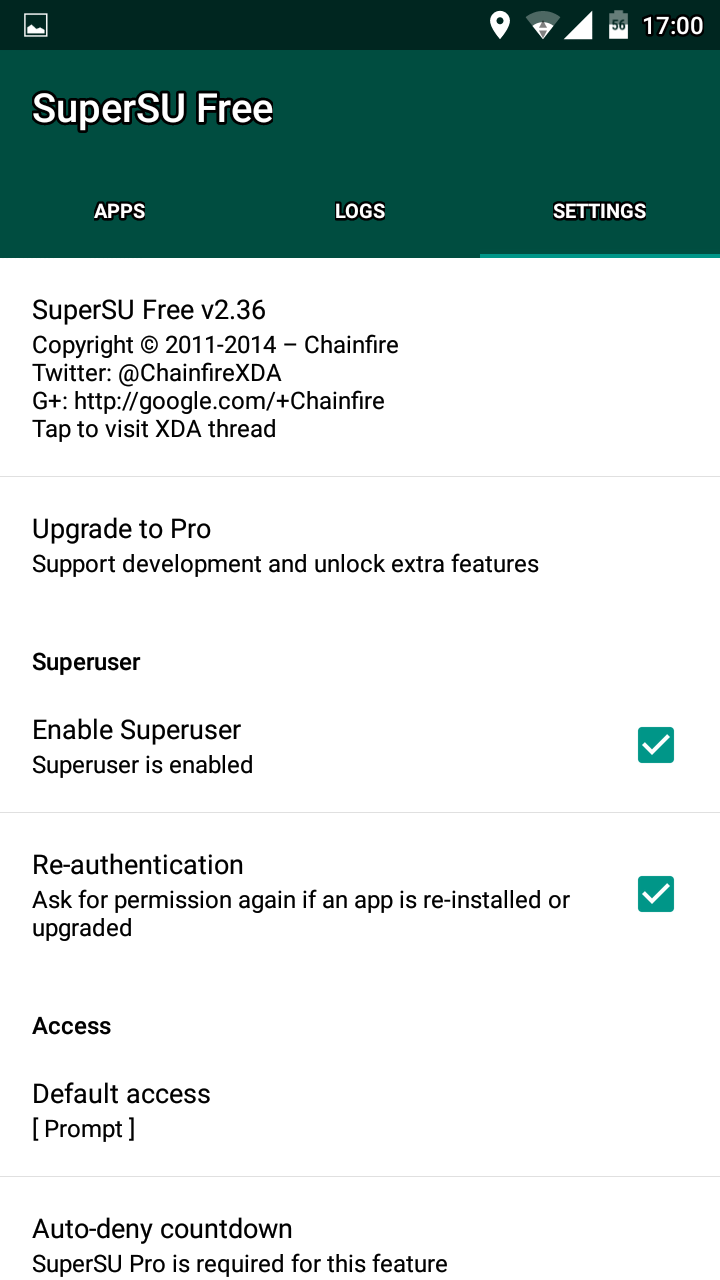Select the Settings tab
Viewport: 720px width, 1280px height.
tap(600, 211)
